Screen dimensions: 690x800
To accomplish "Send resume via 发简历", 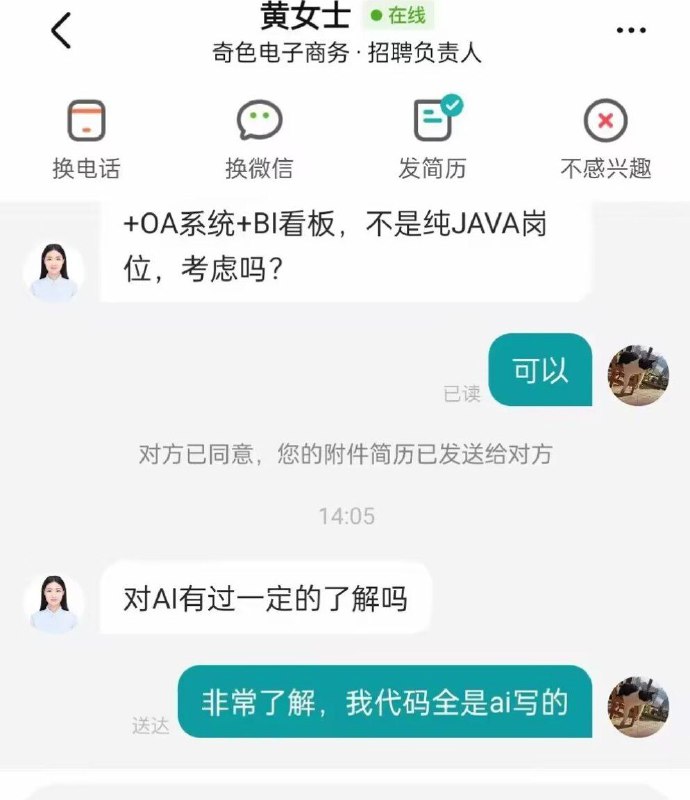I will [x=432, y=140].
